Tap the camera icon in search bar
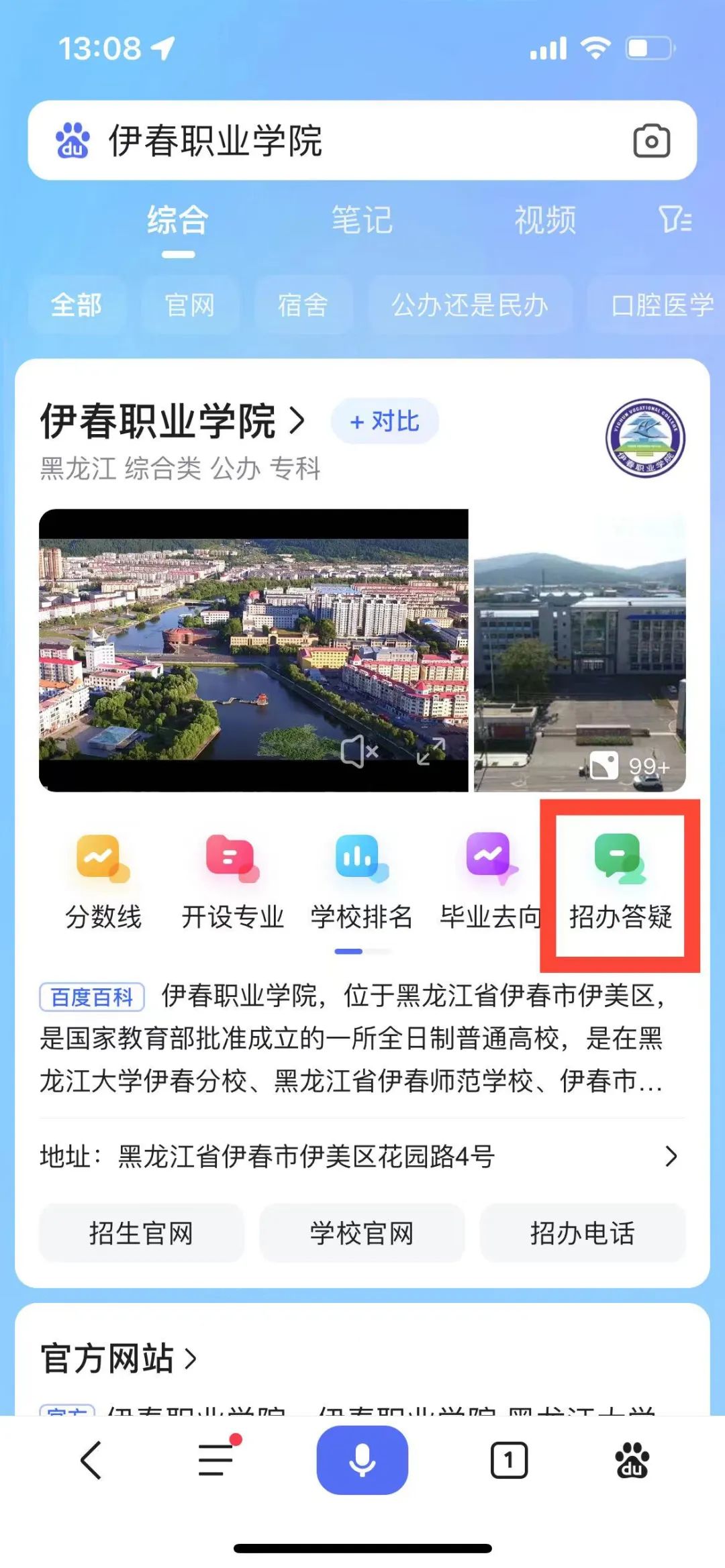This screenshot has width=725, height=1568. [x=651, y=141]
